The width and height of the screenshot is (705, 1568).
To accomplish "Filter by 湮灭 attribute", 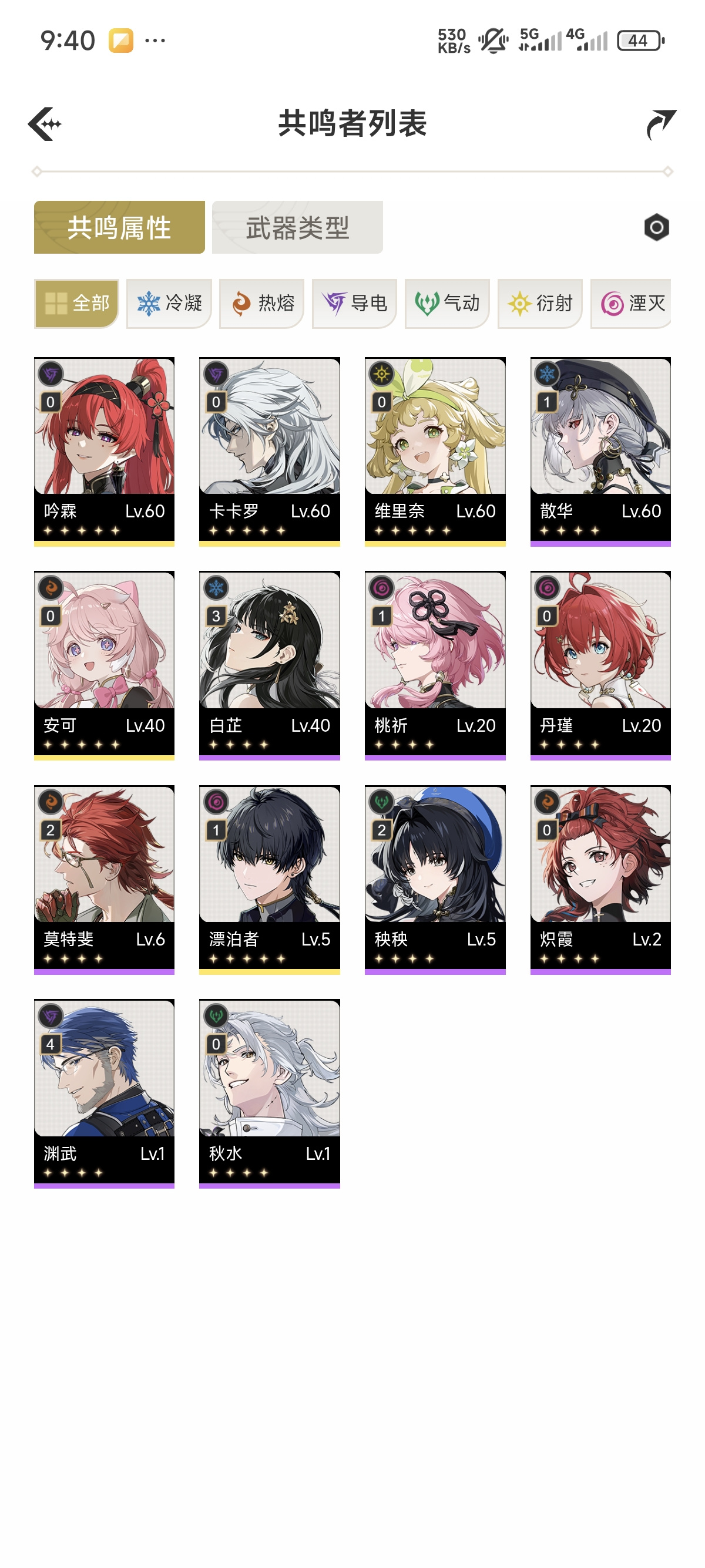I will [x=631, y=303].
